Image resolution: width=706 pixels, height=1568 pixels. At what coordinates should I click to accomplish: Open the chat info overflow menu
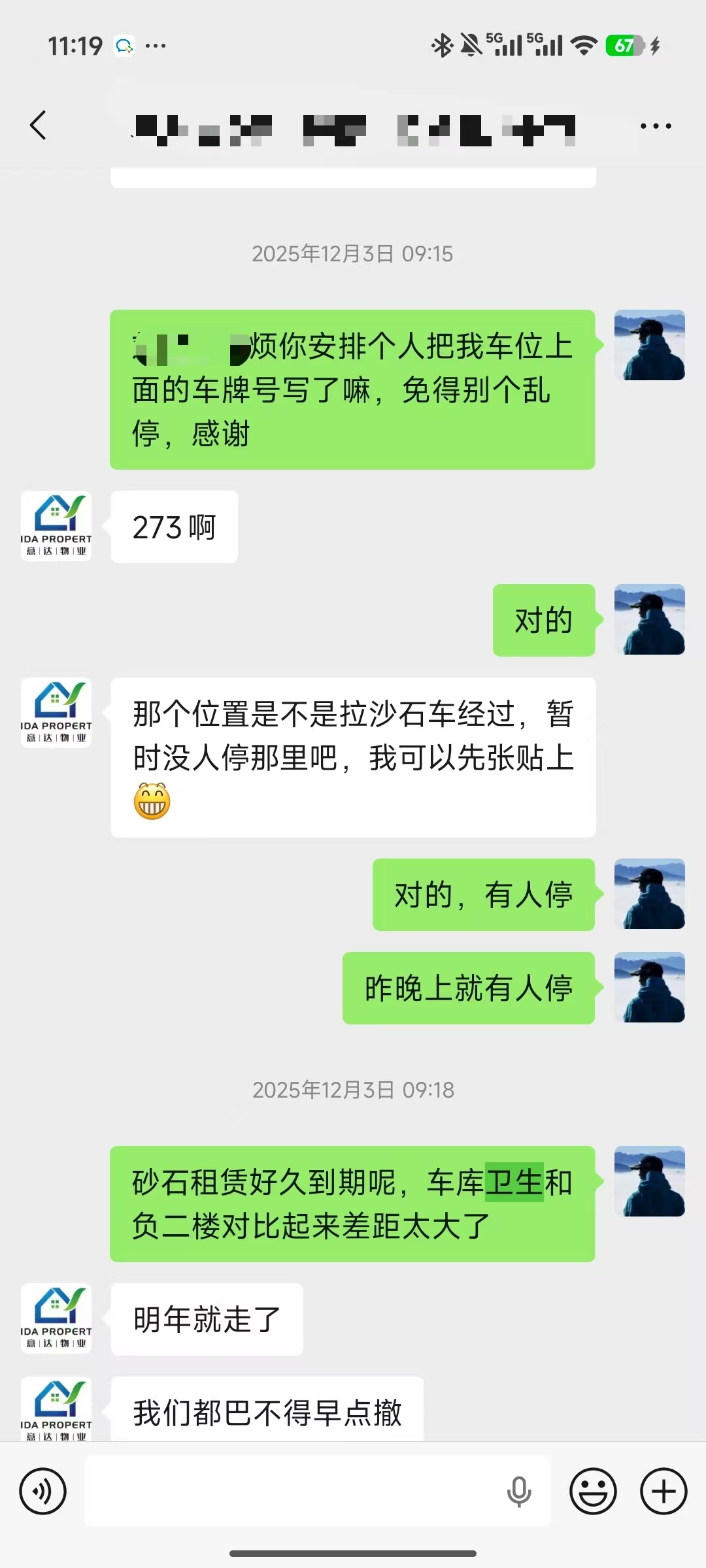pos(656,126)
